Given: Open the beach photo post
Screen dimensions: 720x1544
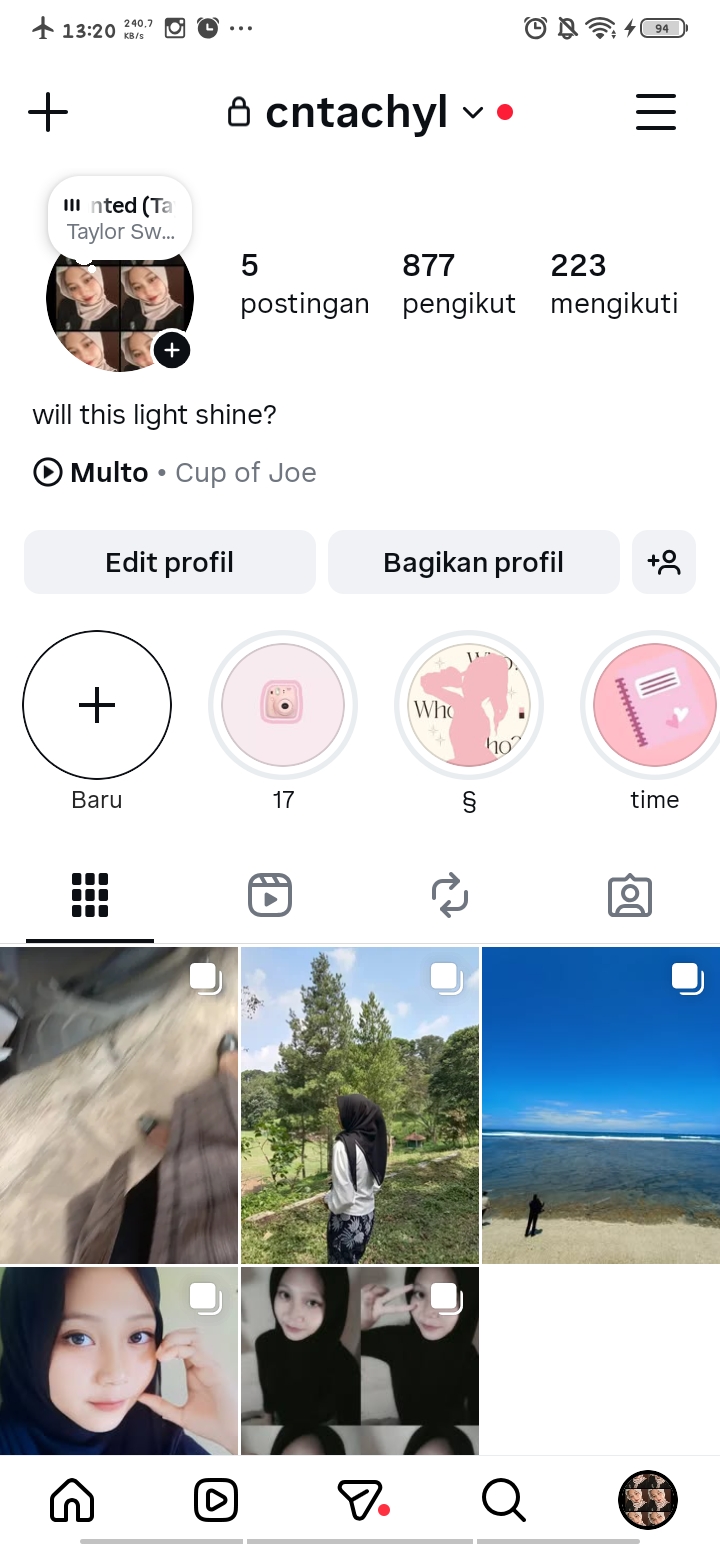Looking at the screenshot, I should coord(600,1105).
